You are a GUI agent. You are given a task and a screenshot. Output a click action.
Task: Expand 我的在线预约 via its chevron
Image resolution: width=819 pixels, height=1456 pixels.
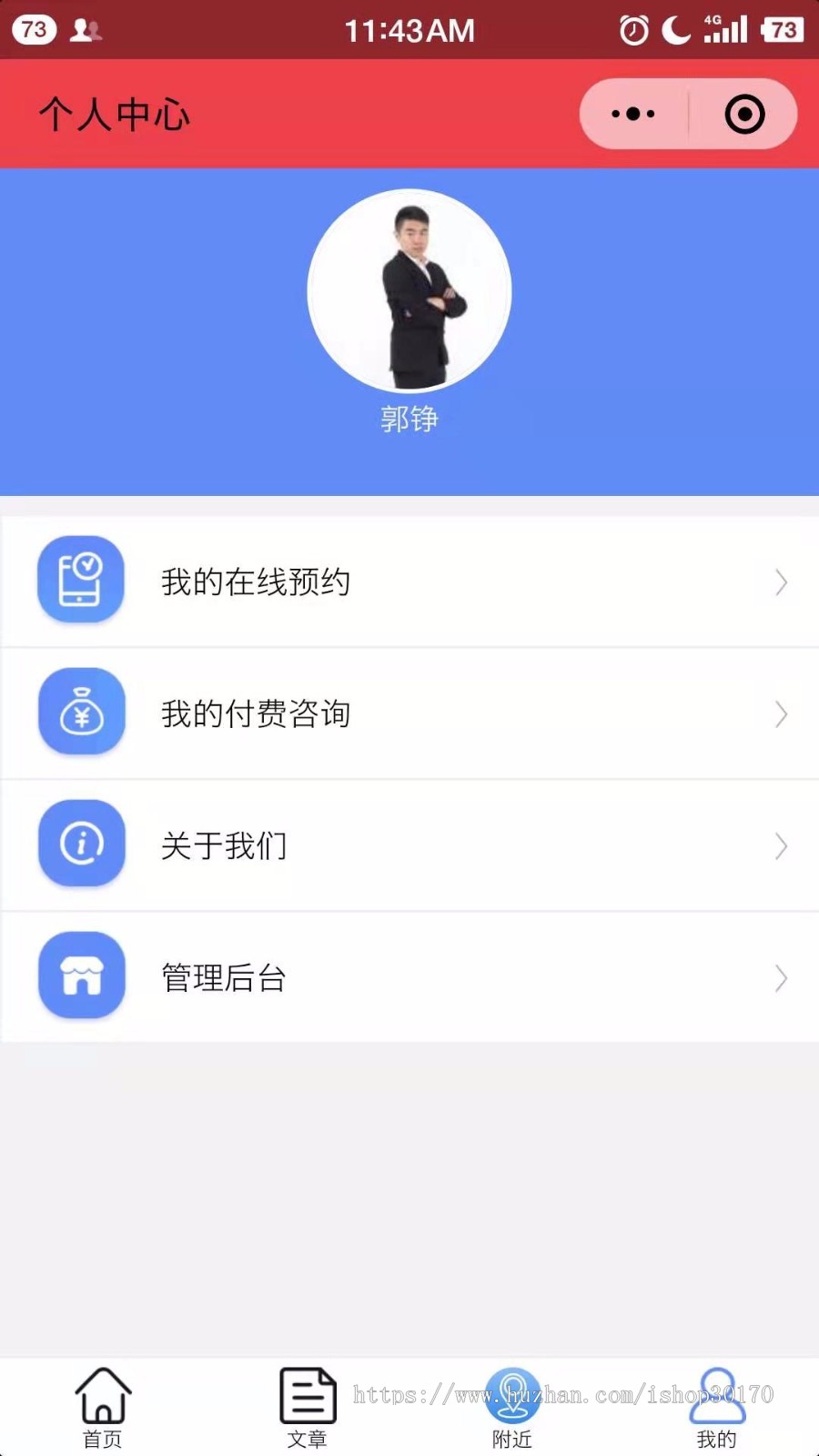tap(781, 582)
